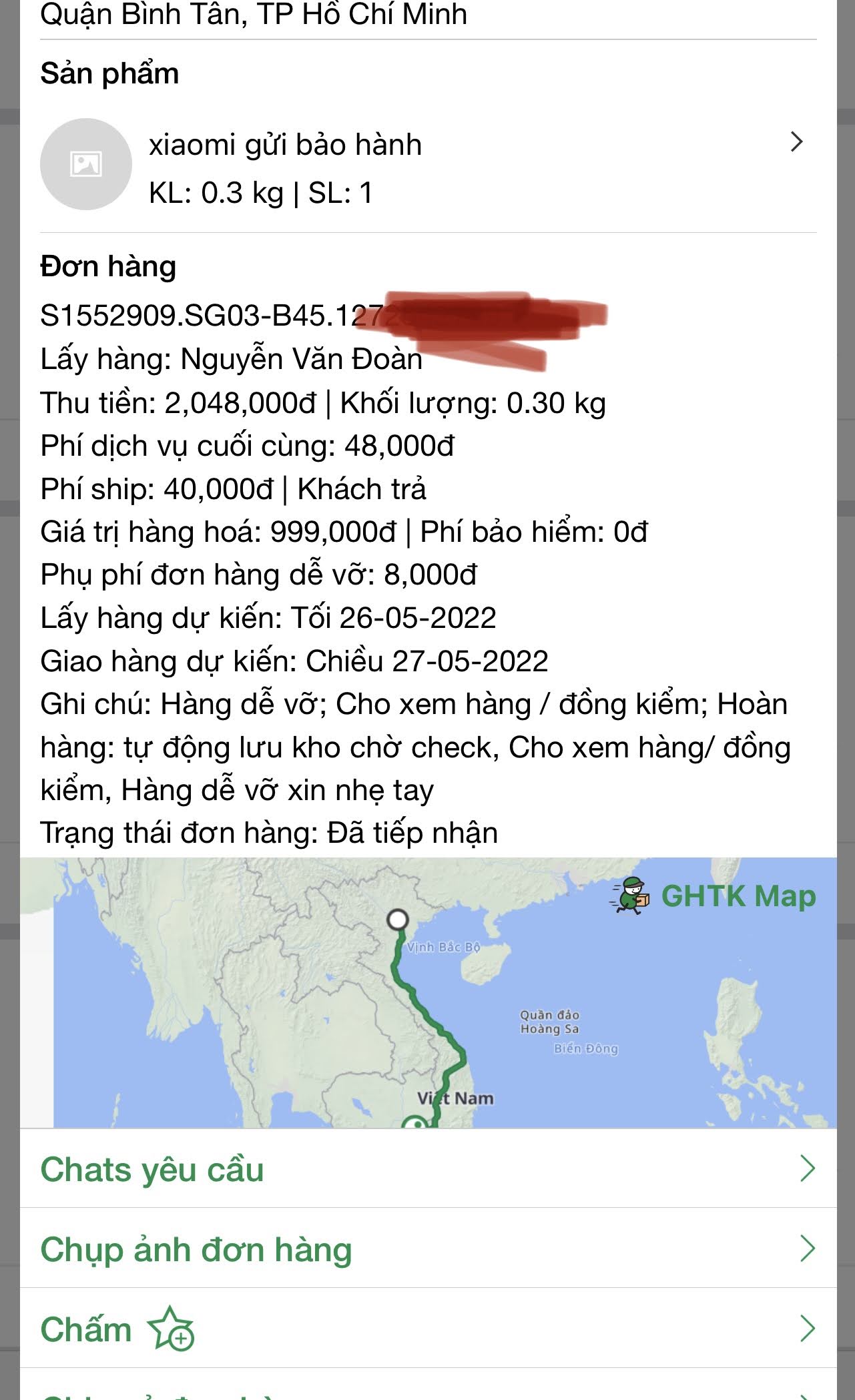The height and width of the screenshot is (1400, 855).
Task: Open the xiaomi gửi bảo hành product row
Action: pos(428,165)
